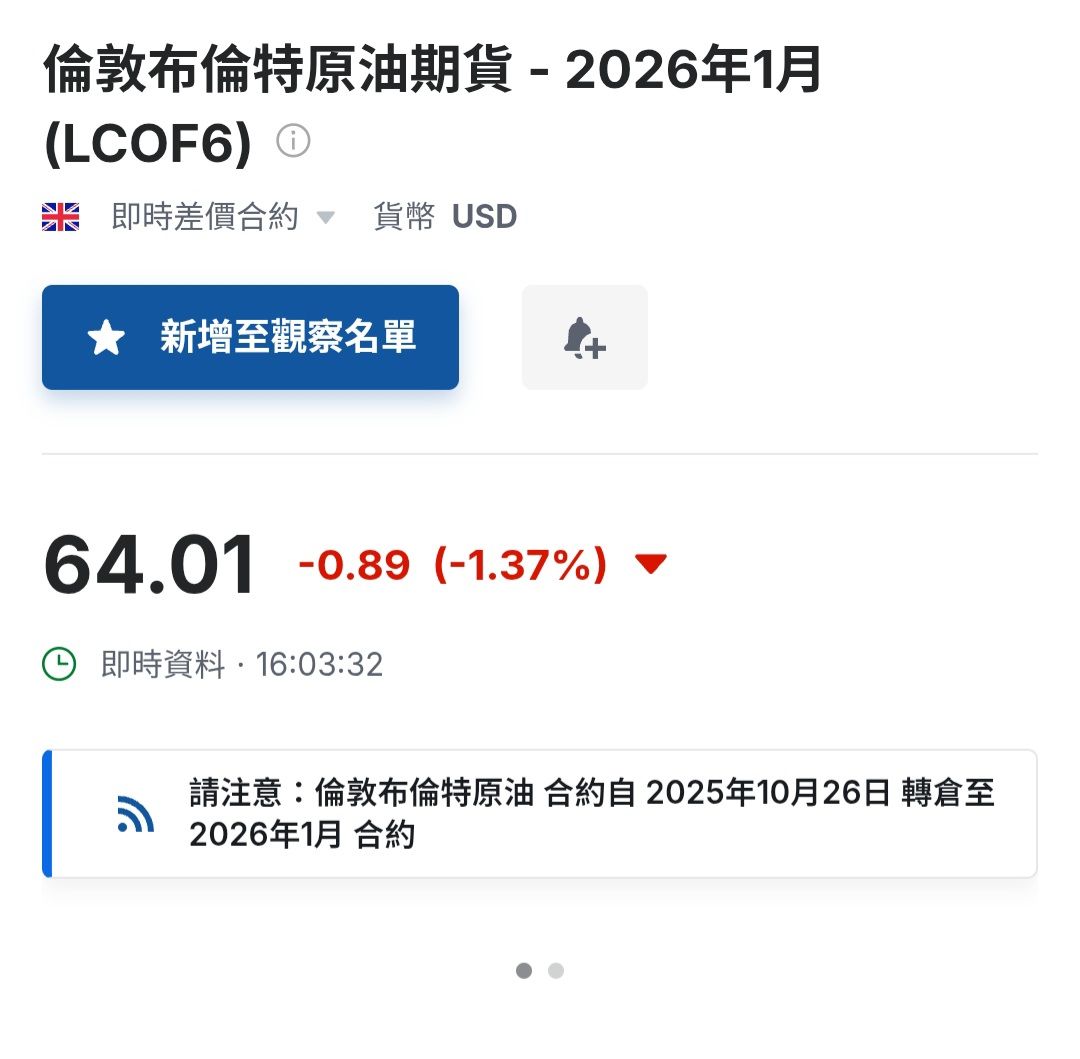Tap 新增至觀察名單 button
Image resolution: width=1080 pixels, height=1059 pixels.
point(250,337)
